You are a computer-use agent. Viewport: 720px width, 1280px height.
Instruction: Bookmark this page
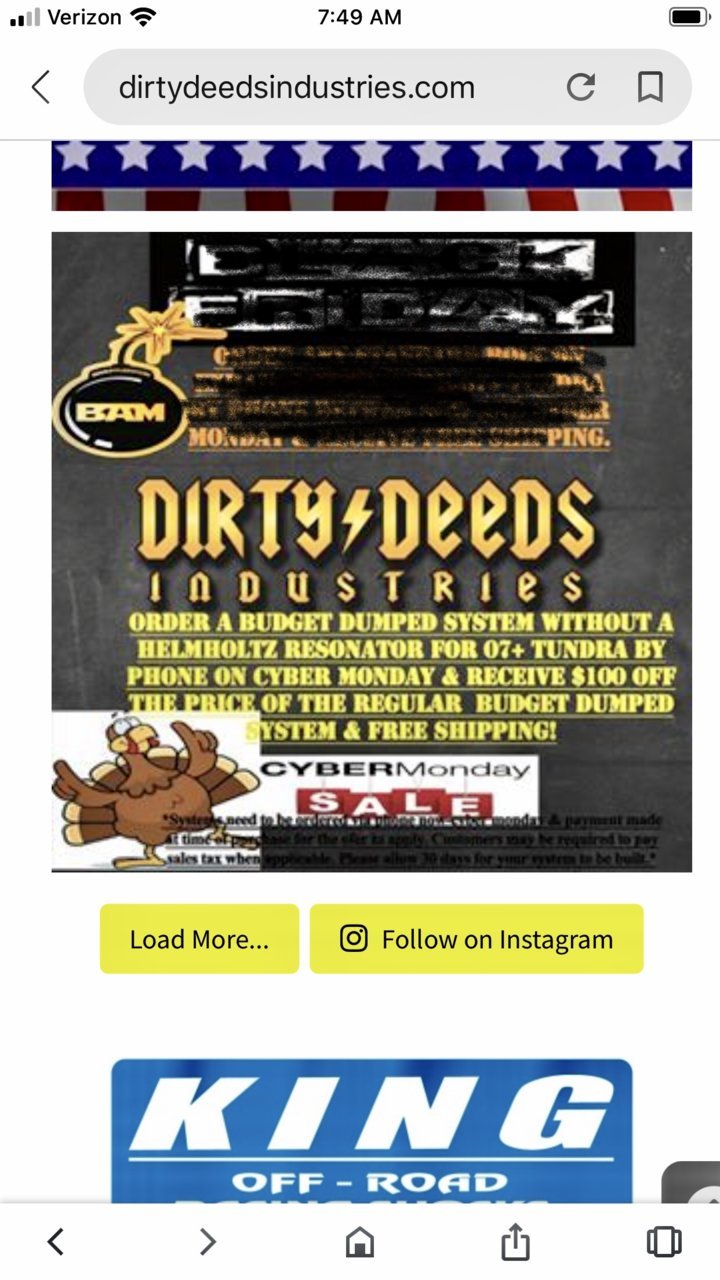point(650,87)
